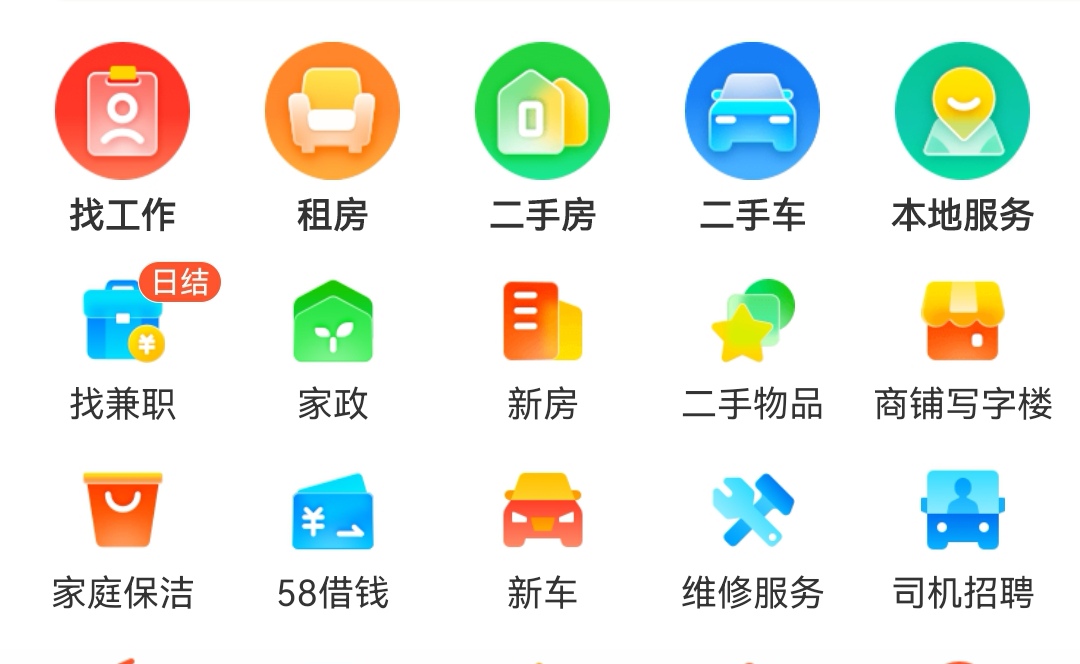Open the 找工作 job search category
1080x664 pixels.
122,112
